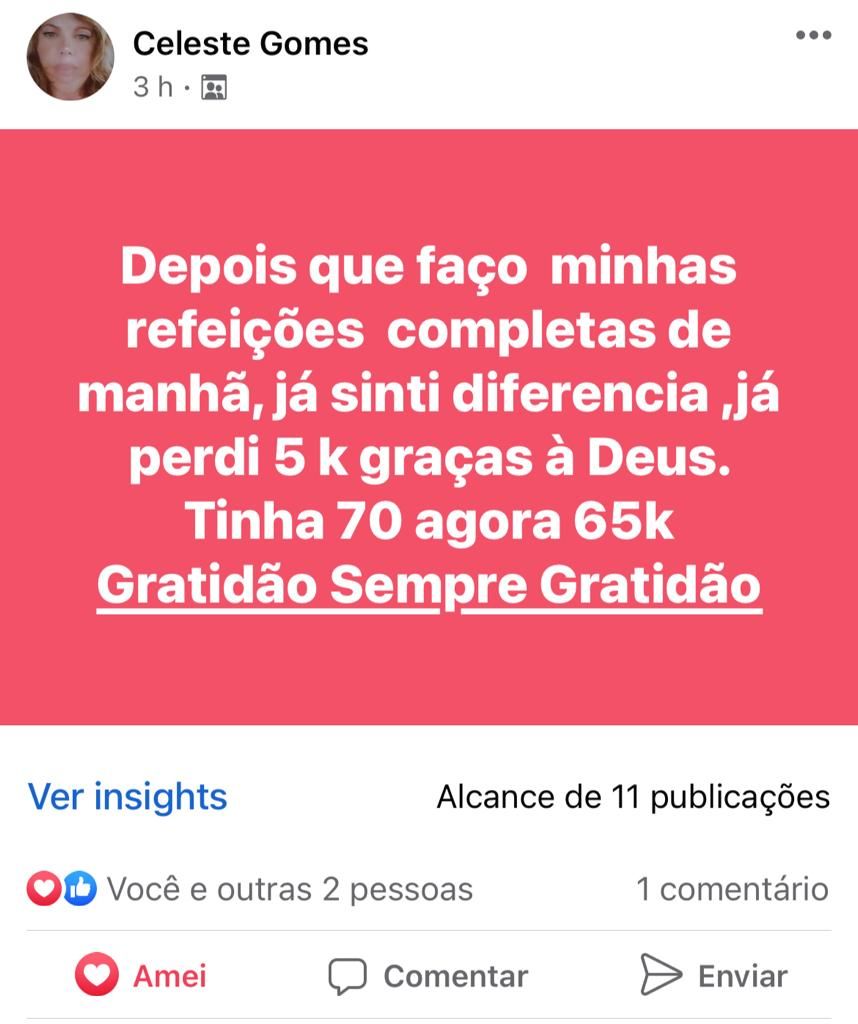
Task: See who reacted to this post
Action: click(x=250, y=888)
